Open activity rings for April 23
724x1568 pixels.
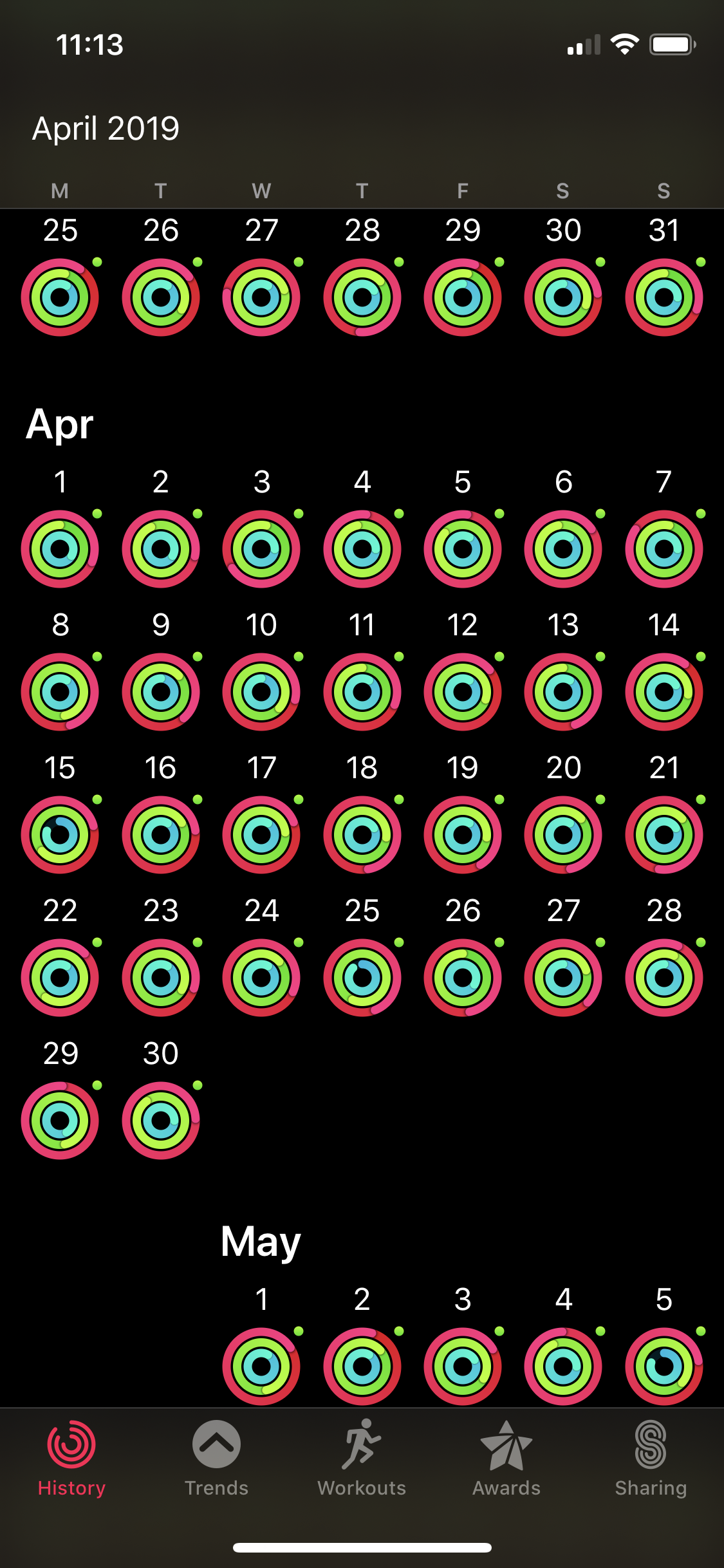161,977
